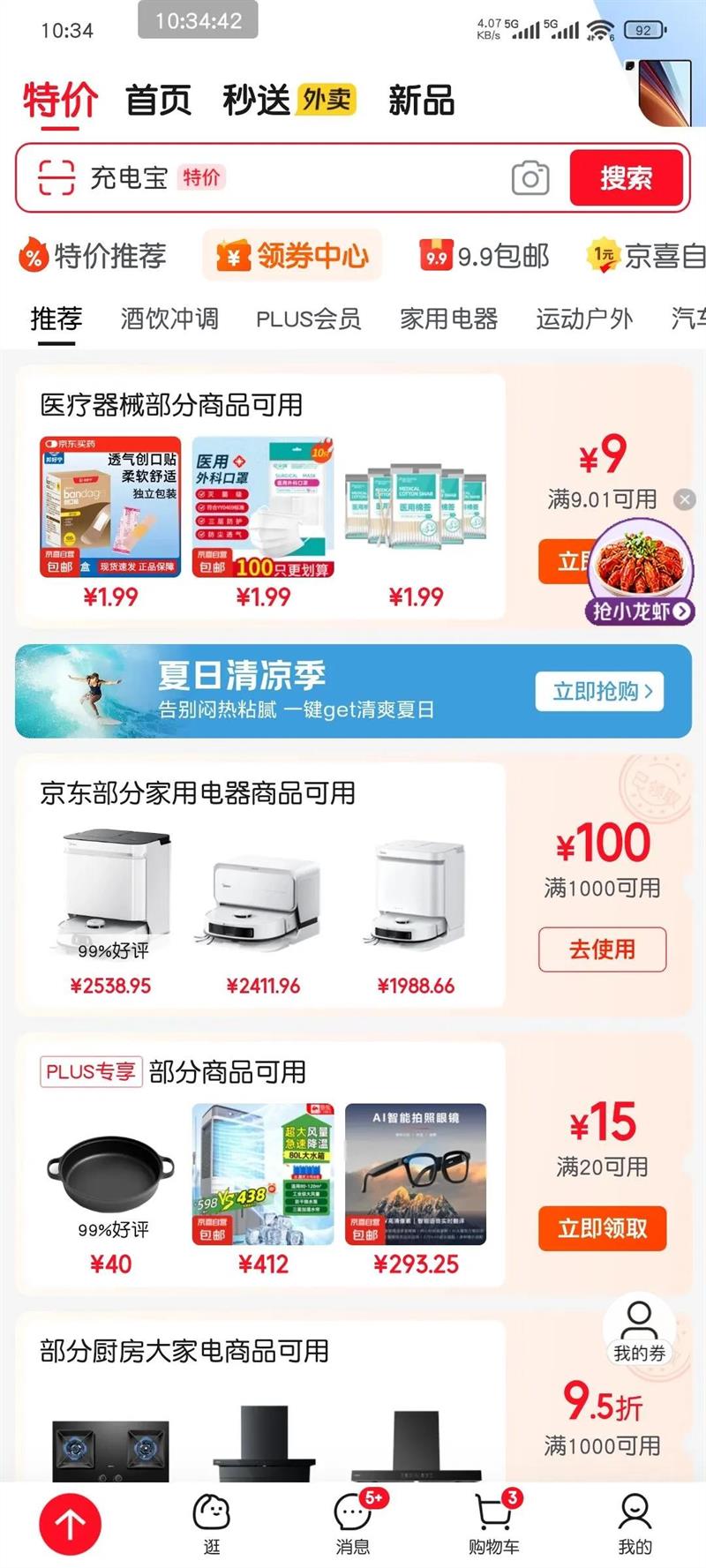Viewport: 706px width, 1568px height.
Task: Tap 去使用 on the ¥100 coupon
Action: (602, 948)
